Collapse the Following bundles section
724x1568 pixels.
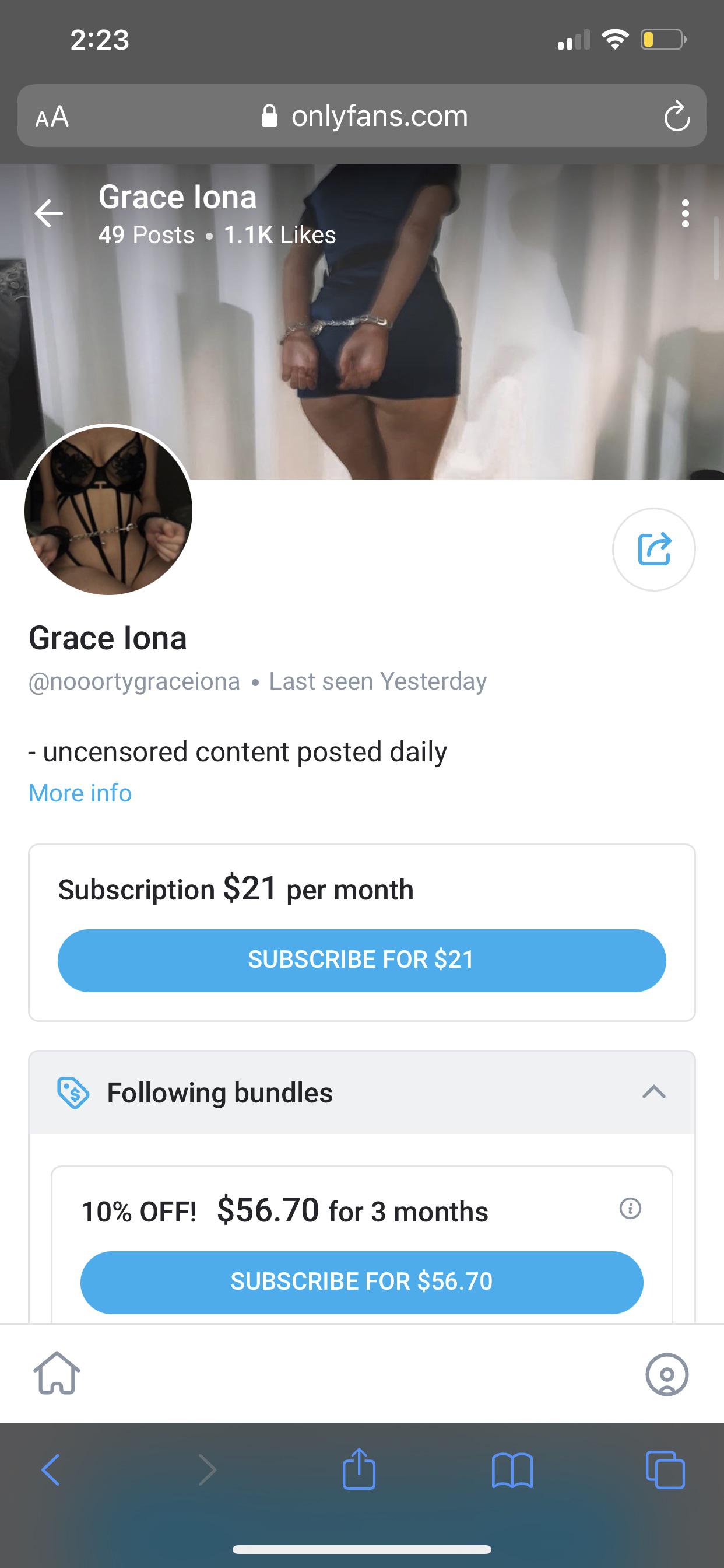[x=653, y=1093]
